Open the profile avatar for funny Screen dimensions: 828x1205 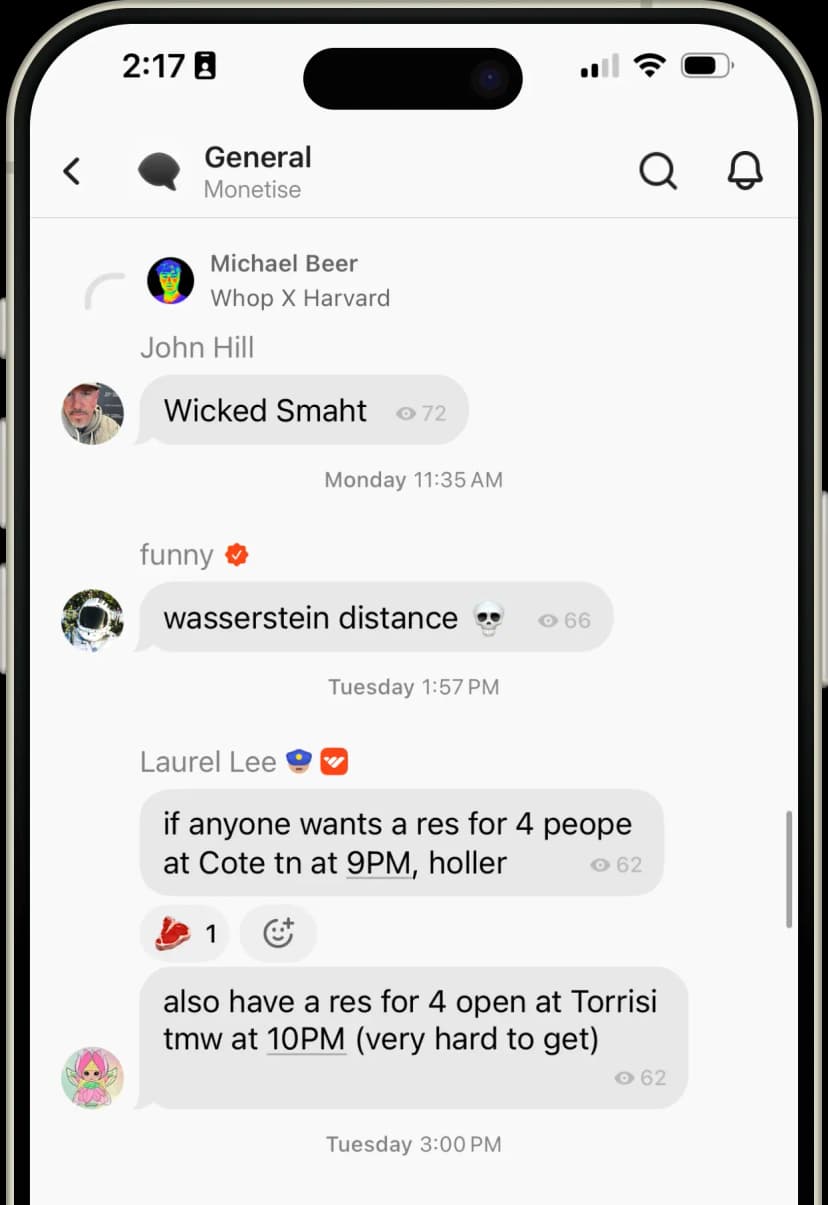[x=92, y=620]
